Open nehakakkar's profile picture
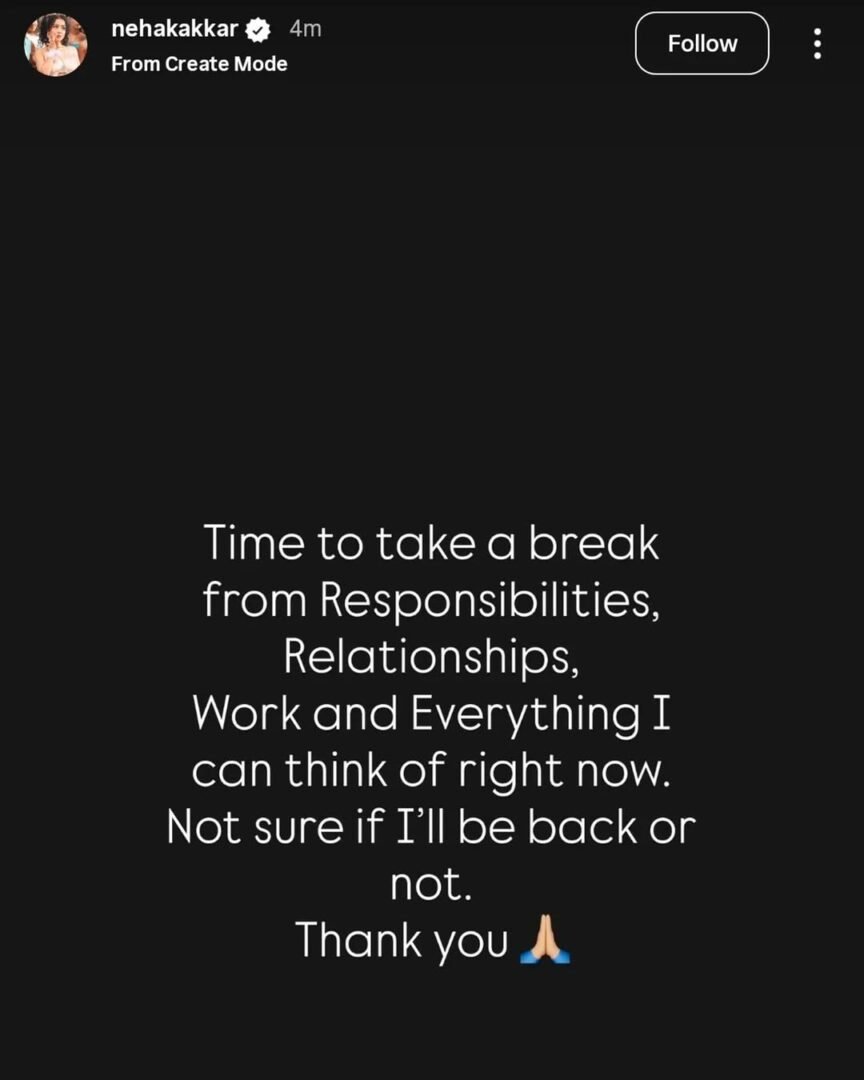Image resolution: width=864 pixels, height=1080 pixels. pos(56,45)
